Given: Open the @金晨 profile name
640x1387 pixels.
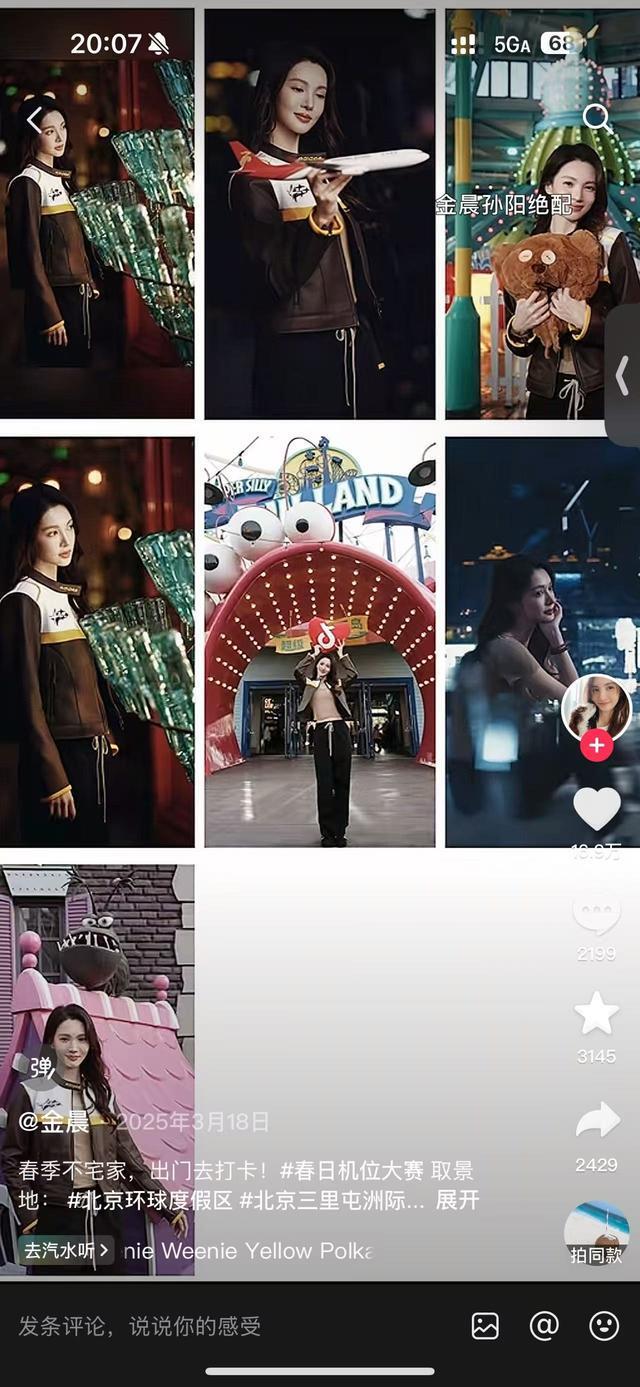Looking at the screenshot, I should click(54, 1121).
